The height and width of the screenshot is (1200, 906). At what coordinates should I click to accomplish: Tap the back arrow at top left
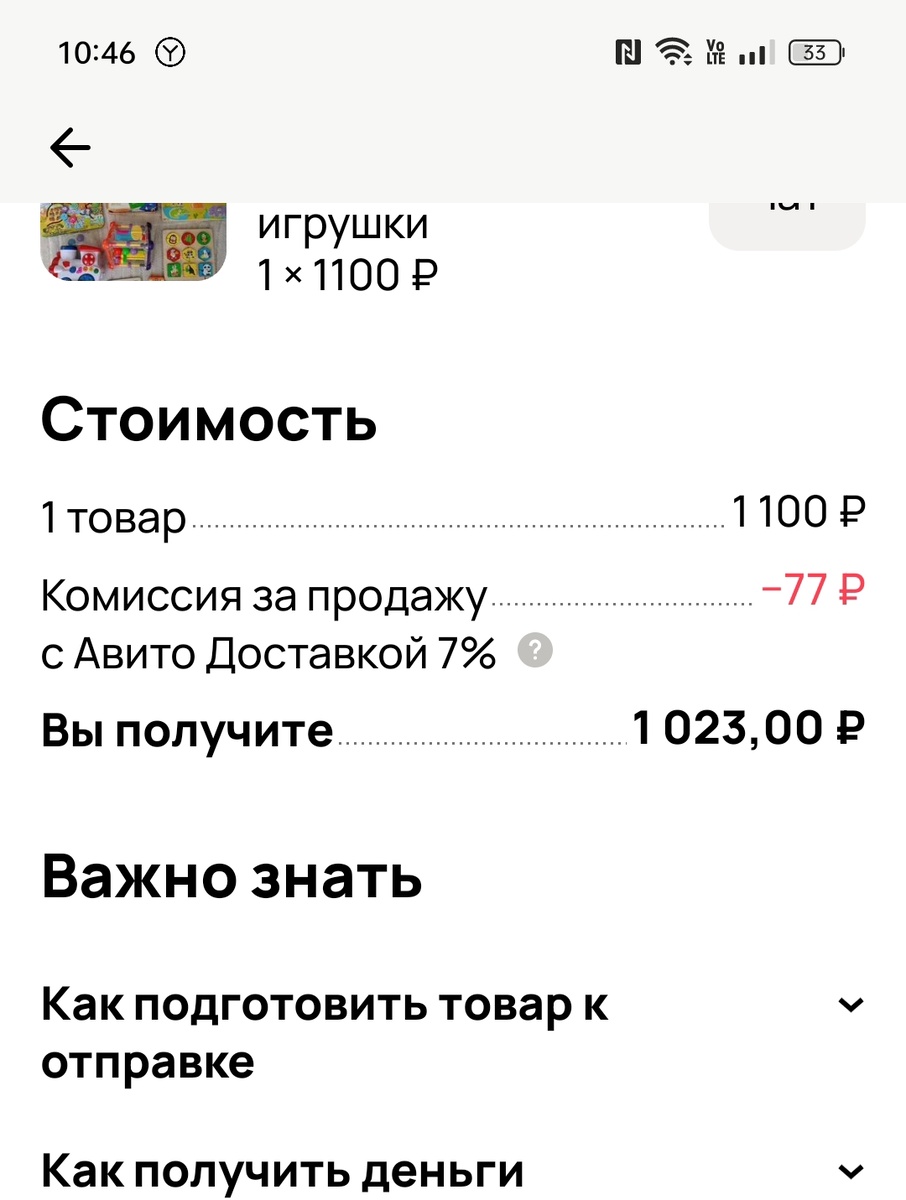click(x=69, y=147)
